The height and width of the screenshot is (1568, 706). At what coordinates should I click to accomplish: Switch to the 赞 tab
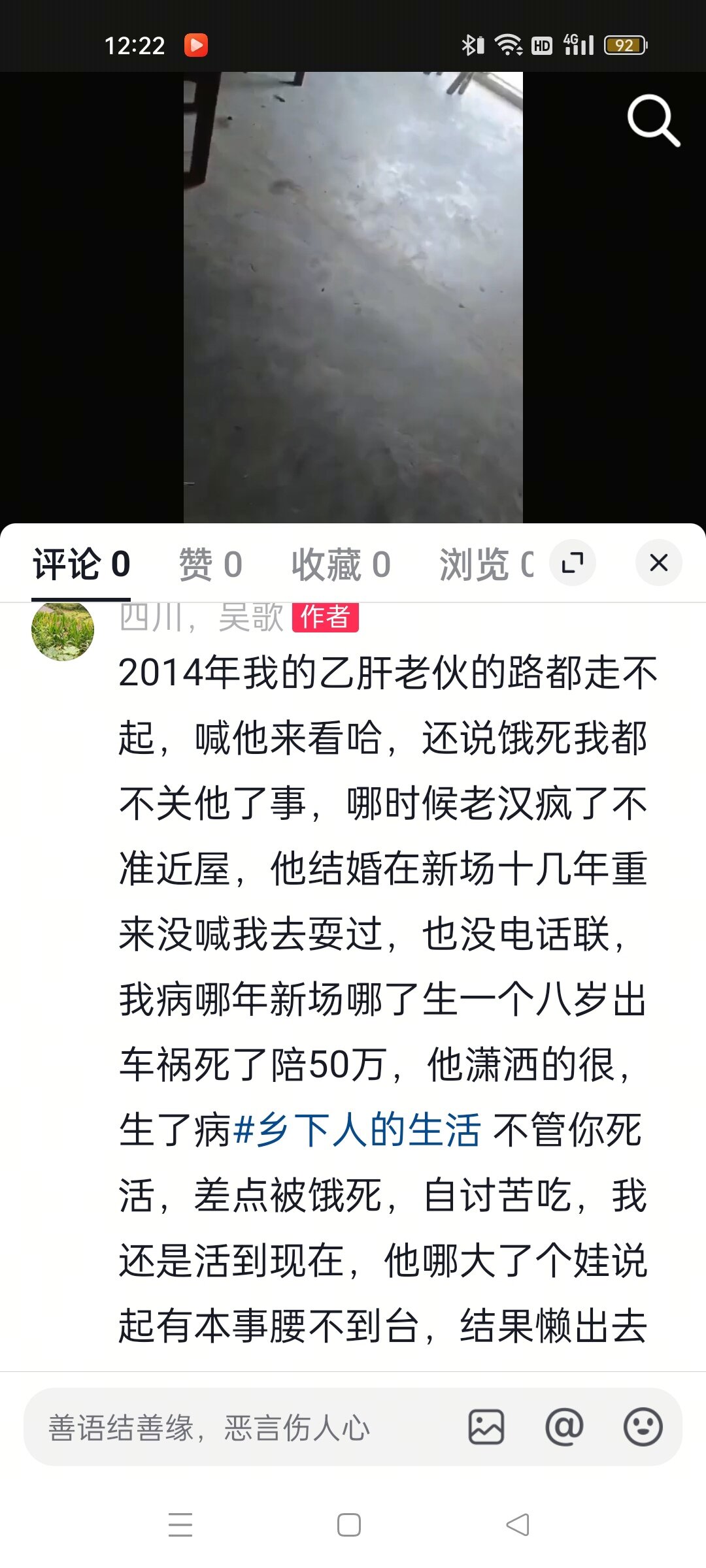pyautogui.click(x=210, y=564)
